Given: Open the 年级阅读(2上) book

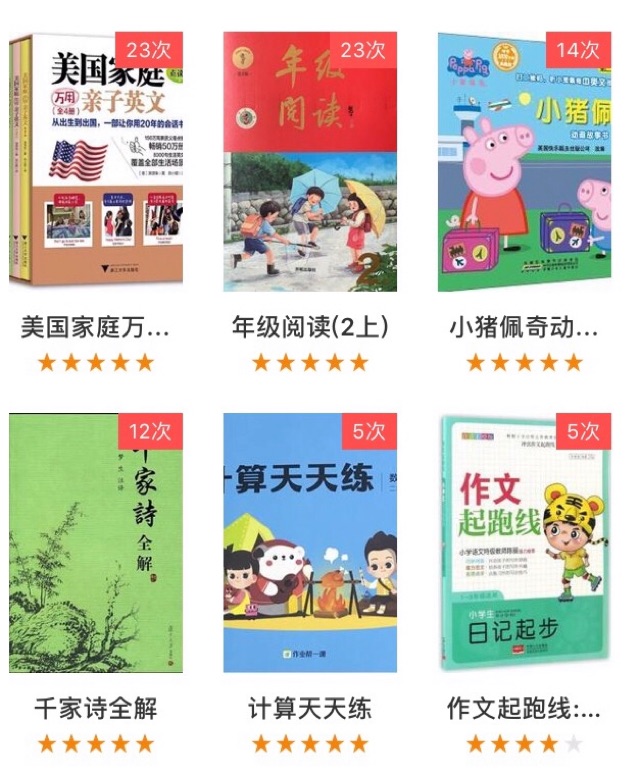Looking at the screenshot, I should click(x=310, y=163).
